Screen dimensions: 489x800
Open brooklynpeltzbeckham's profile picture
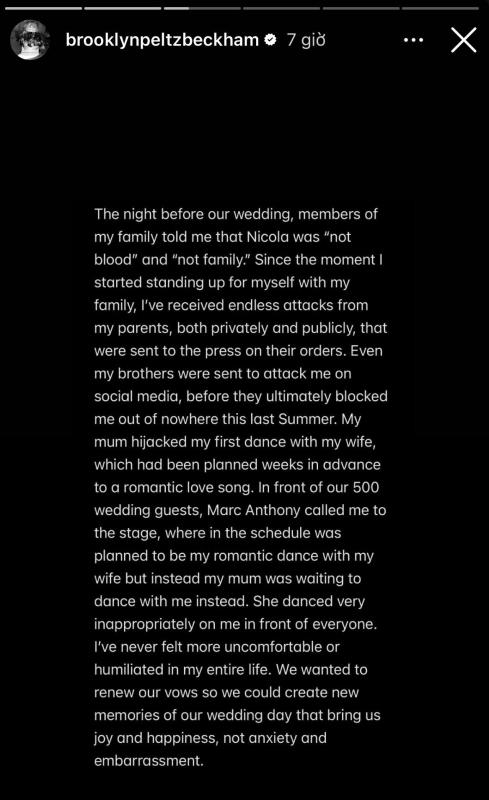(30, 40)
